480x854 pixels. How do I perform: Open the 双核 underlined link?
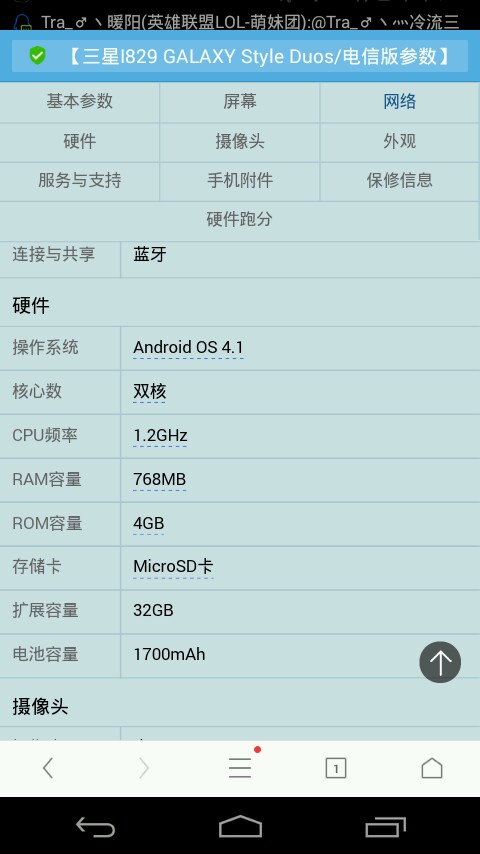pos(149,392)
